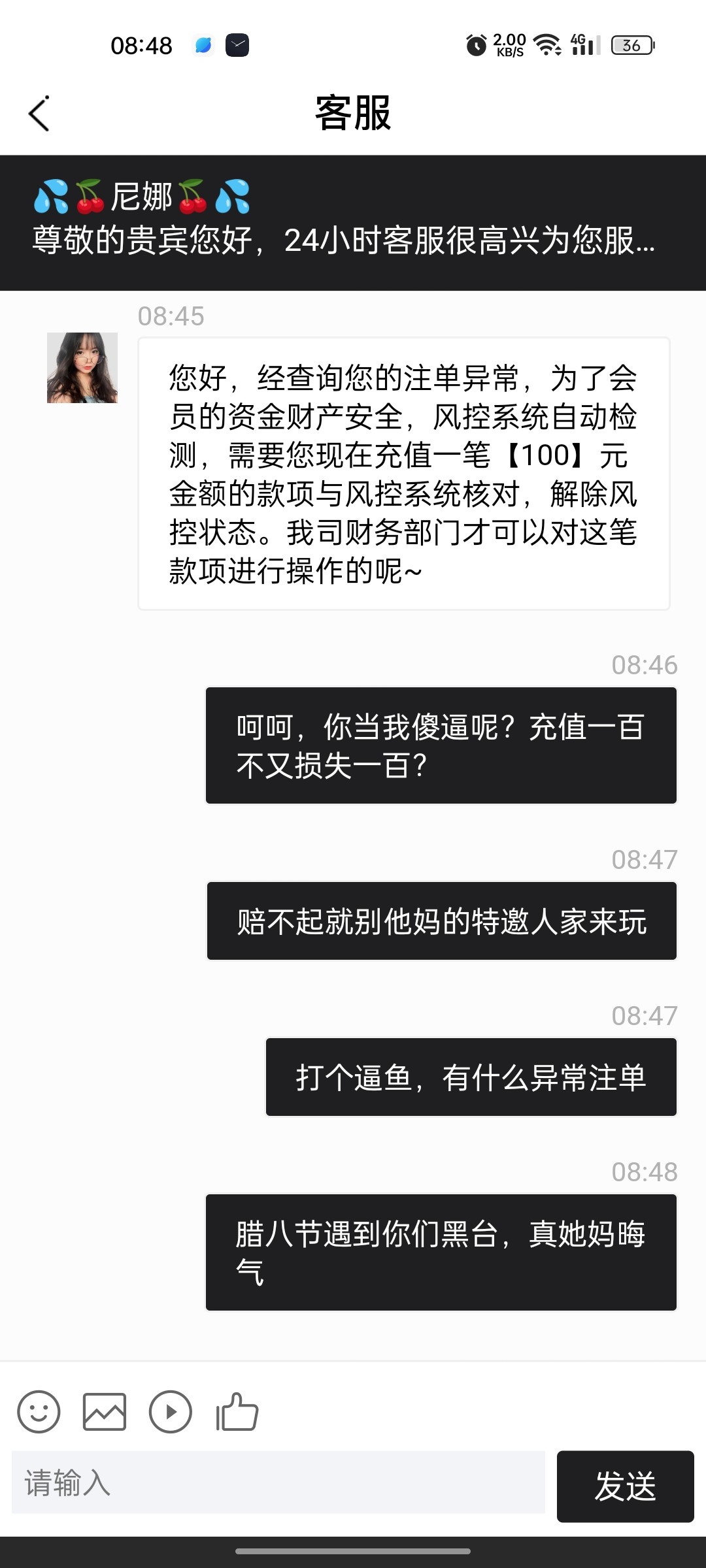Viewport: 706px width, 1568px height.
Task: Go back from the 客服 chat
Action: pyautogui.click(x=39, y=114)
